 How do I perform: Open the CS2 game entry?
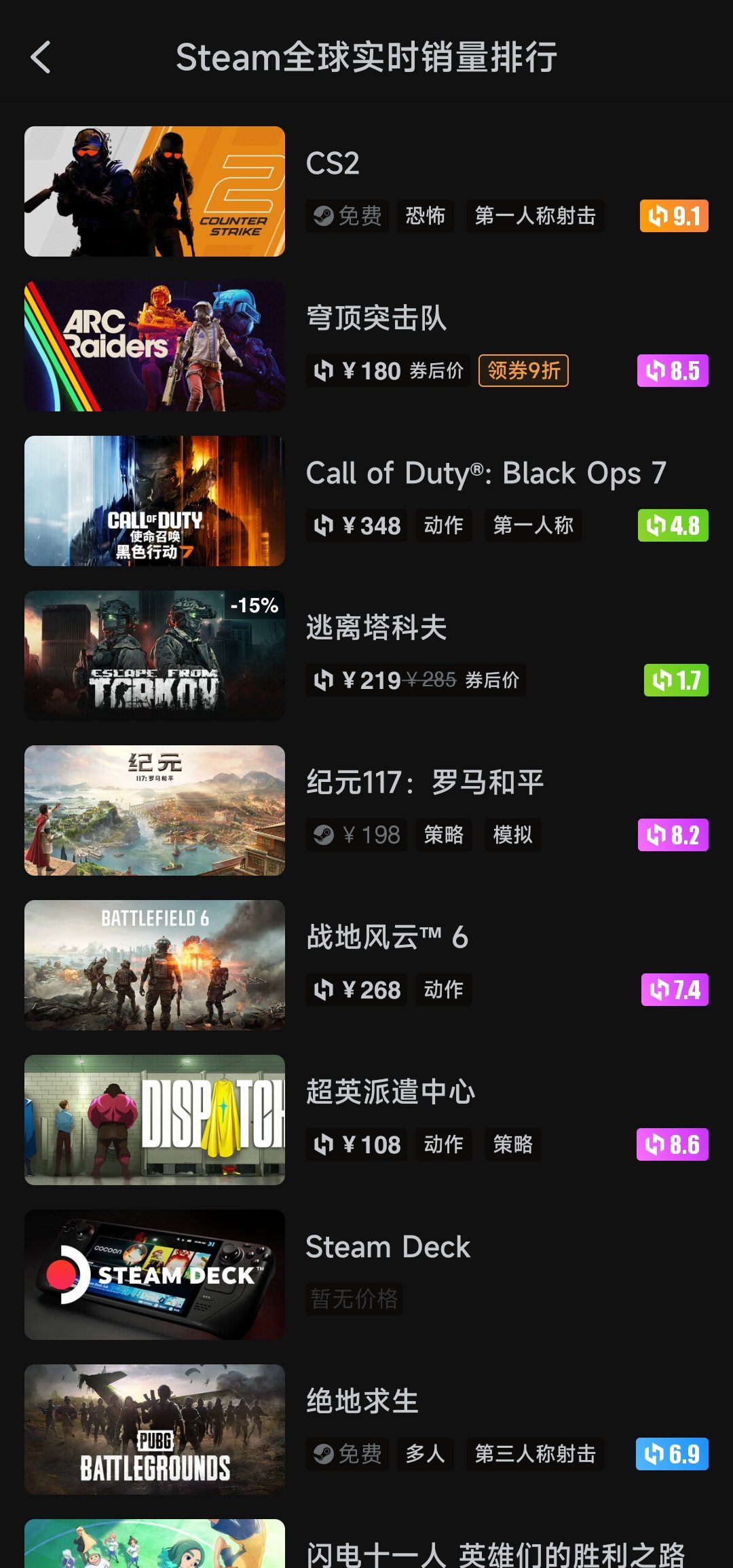pos(333,163)
